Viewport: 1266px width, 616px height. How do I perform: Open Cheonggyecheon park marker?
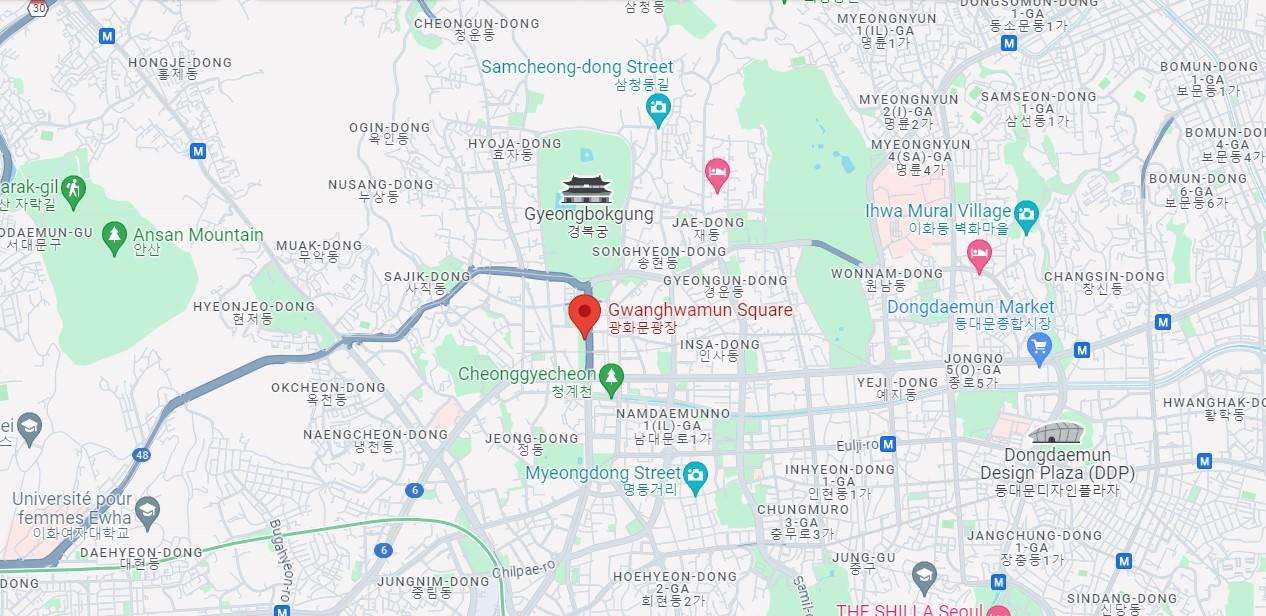[610, 377]
